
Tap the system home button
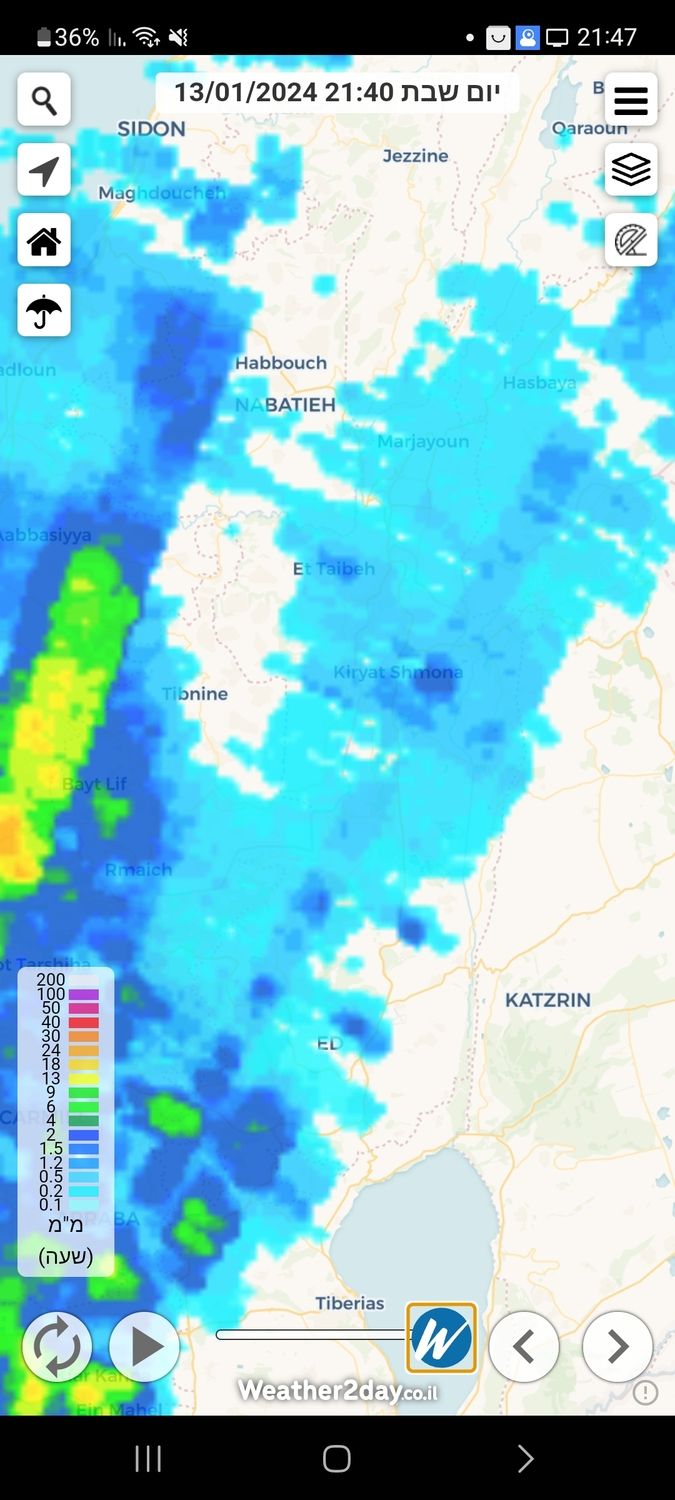337,1459
